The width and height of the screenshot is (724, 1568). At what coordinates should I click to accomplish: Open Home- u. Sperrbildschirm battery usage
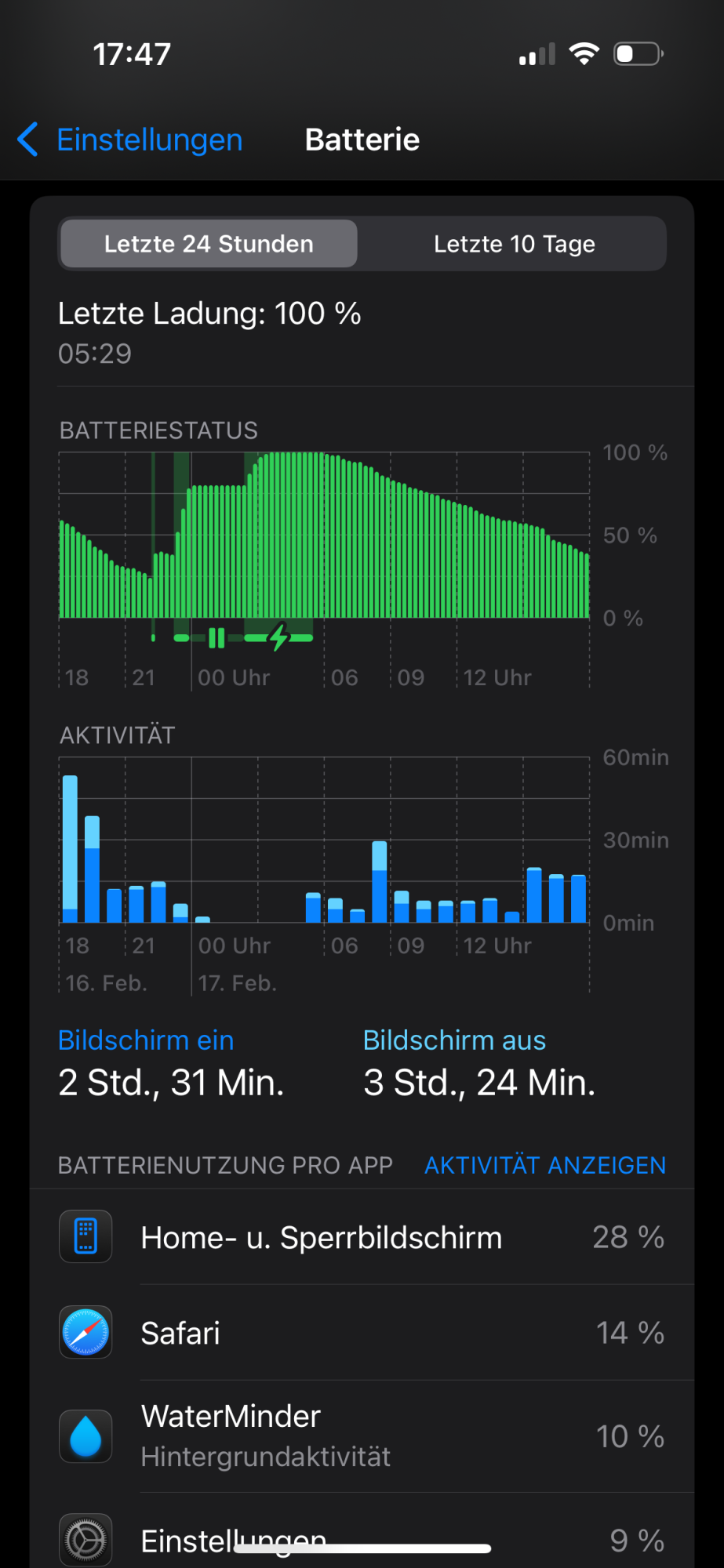pyautogui.click(x=362, y=1237)
